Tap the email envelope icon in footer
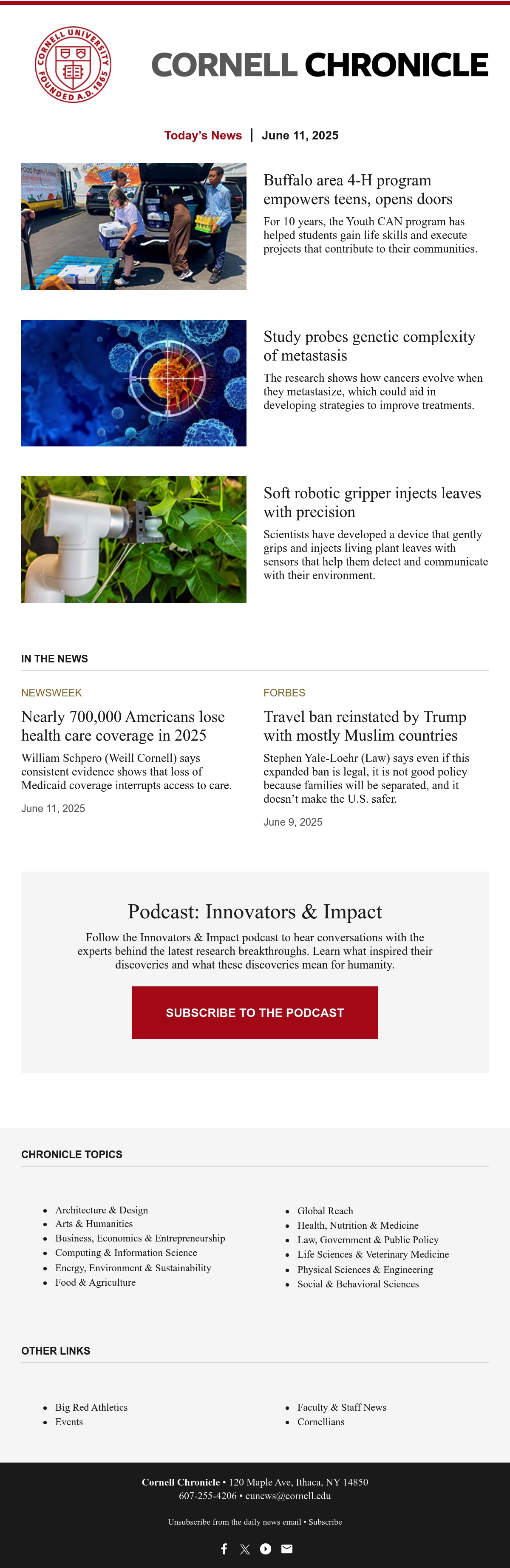This screenshot has height=1568, width=510. 286,1548
